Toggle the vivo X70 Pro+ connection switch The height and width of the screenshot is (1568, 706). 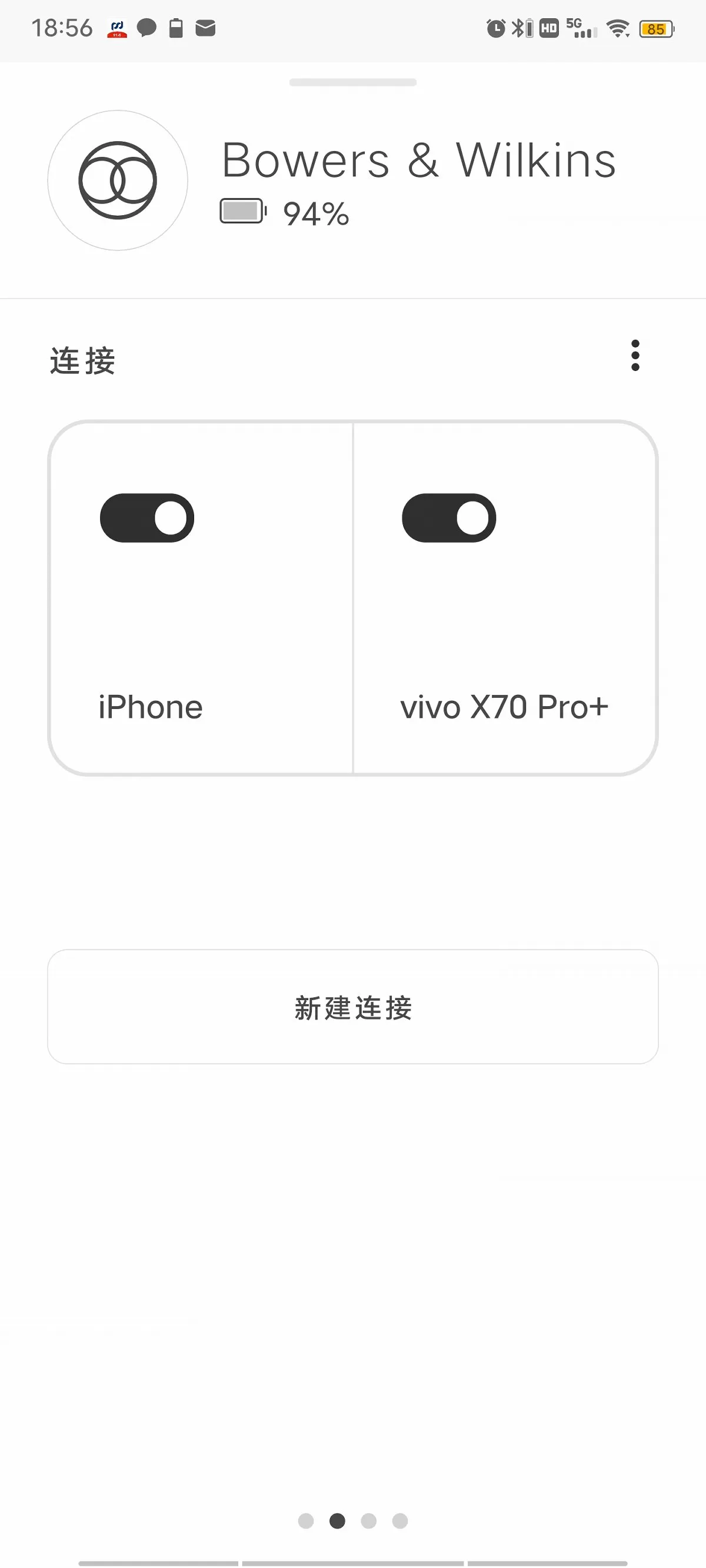click(x=449, y=518)
